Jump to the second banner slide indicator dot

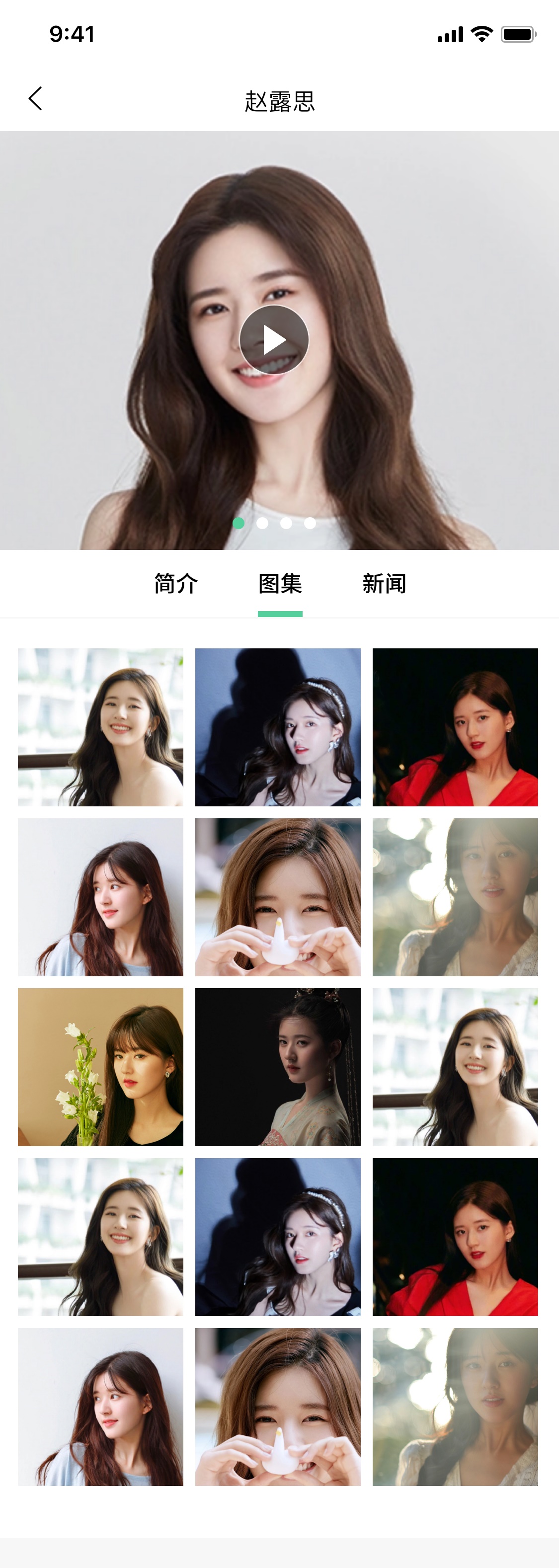tap(262, 523)
